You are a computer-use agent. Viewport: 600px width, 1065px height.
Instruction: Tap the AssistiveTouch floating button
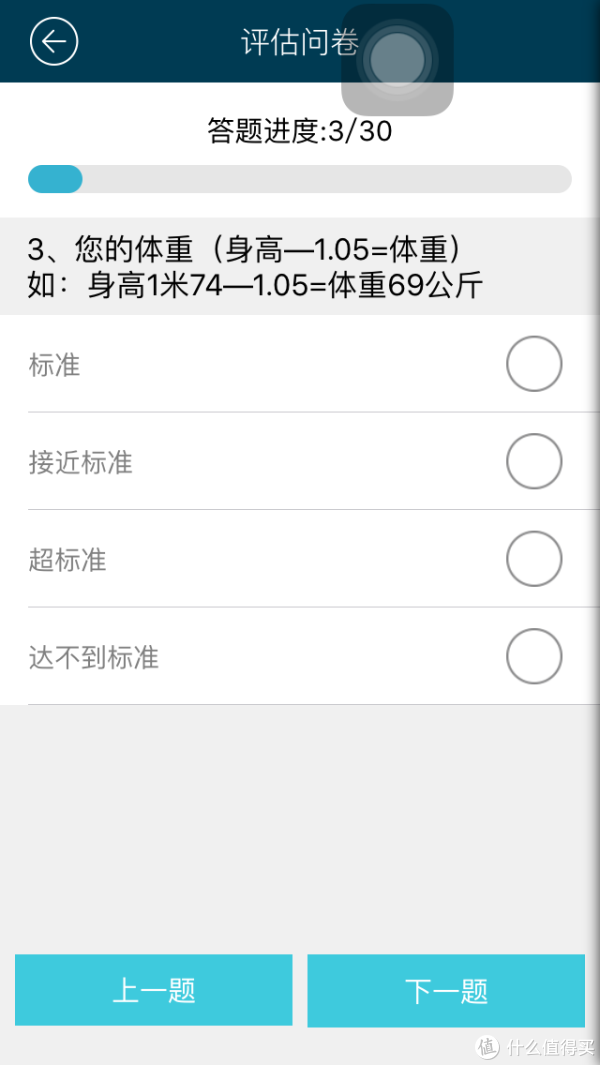coord(398,60)
